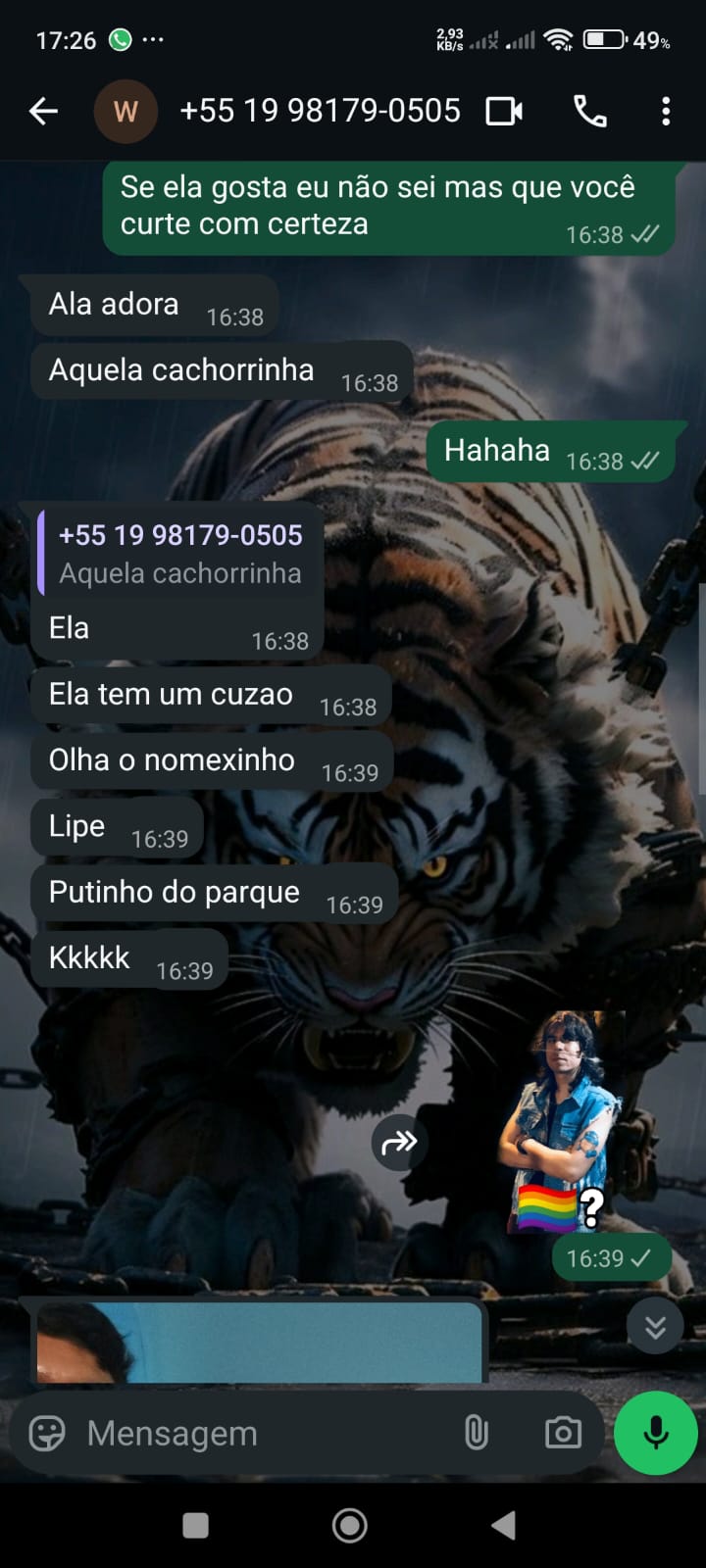Go back to the chat list
The height and width of the screenshot is (1568, 706).
43,112
